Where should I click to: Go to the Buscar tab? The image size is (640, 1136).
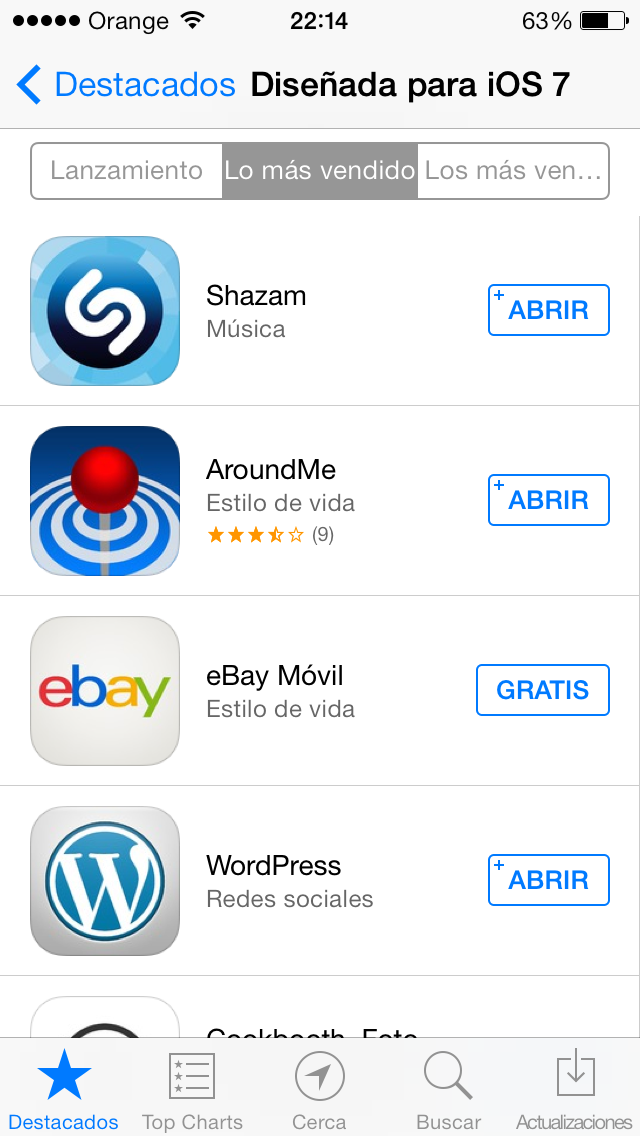tap(448, 1090)
